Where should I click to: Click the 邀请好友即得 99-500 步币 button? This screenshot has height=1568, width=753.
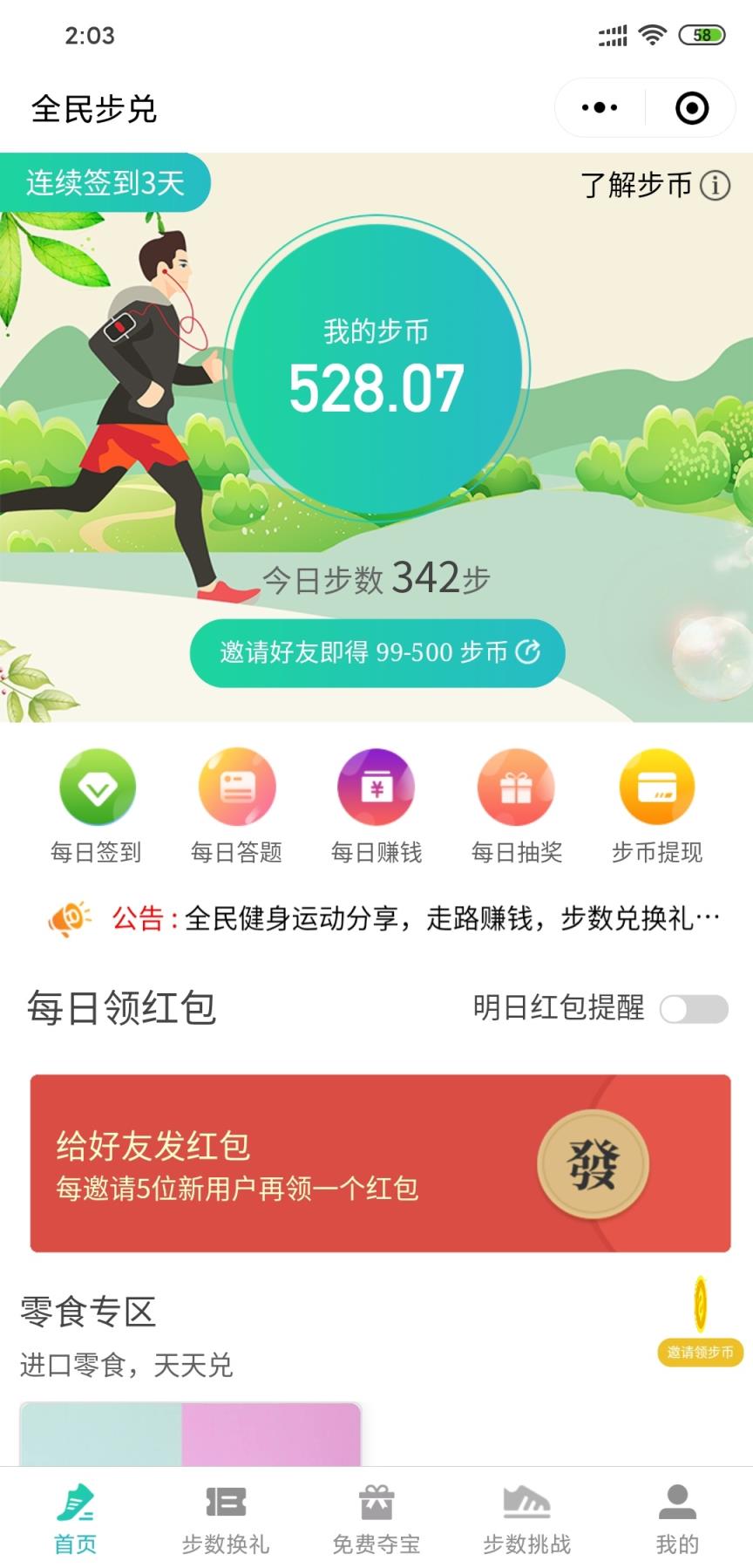point(376,652)
